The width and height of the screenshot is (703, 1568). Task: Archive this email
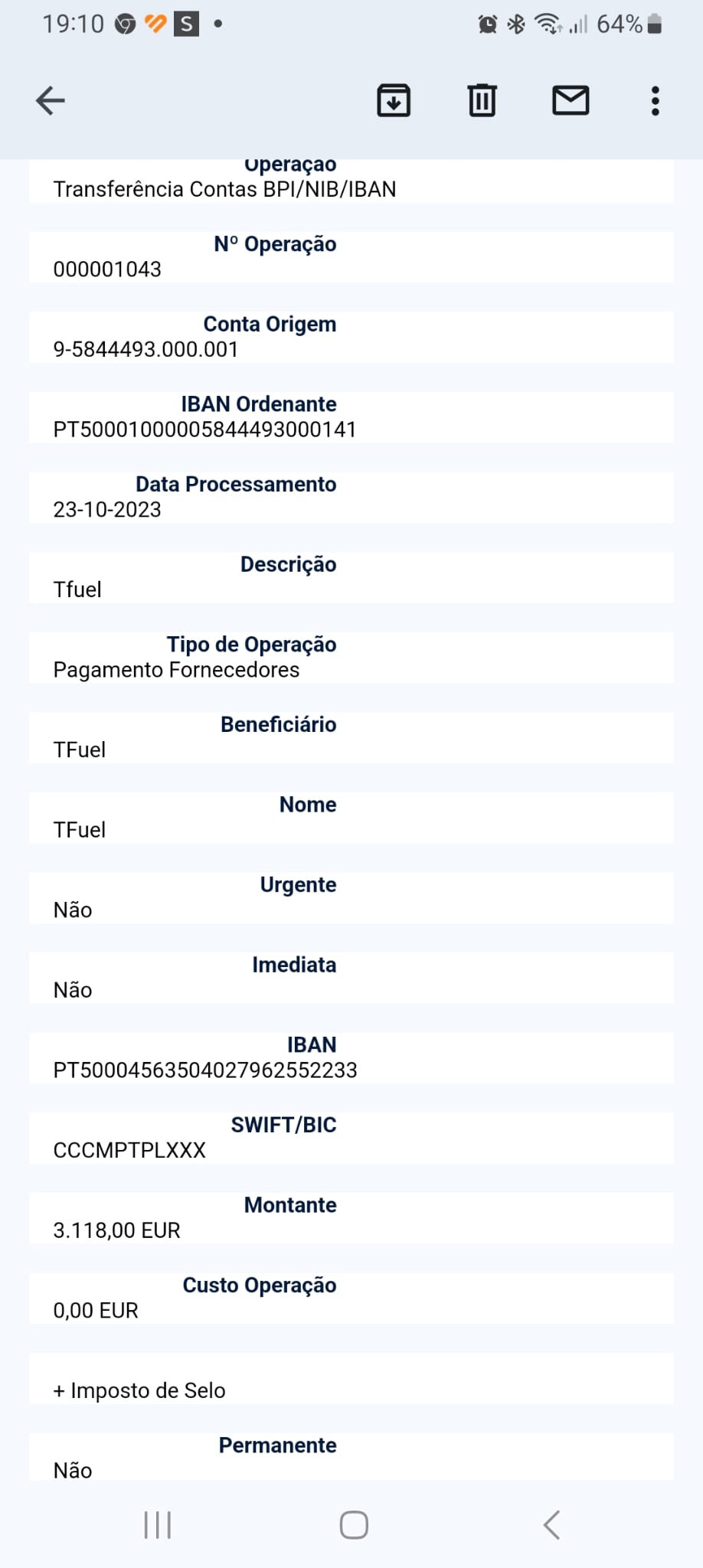(394, 100)
